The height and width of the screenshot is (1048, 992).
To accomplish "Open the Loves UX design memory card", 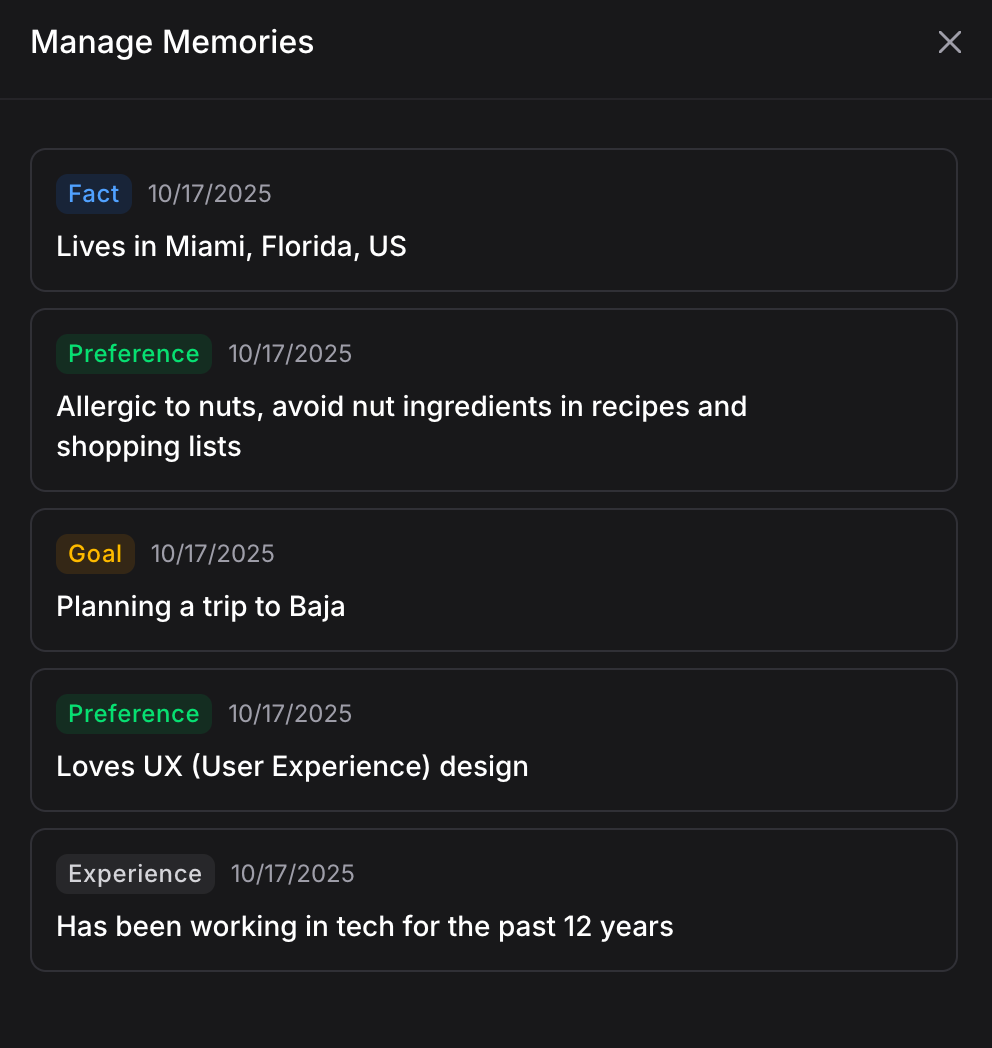I will [493, 740].
